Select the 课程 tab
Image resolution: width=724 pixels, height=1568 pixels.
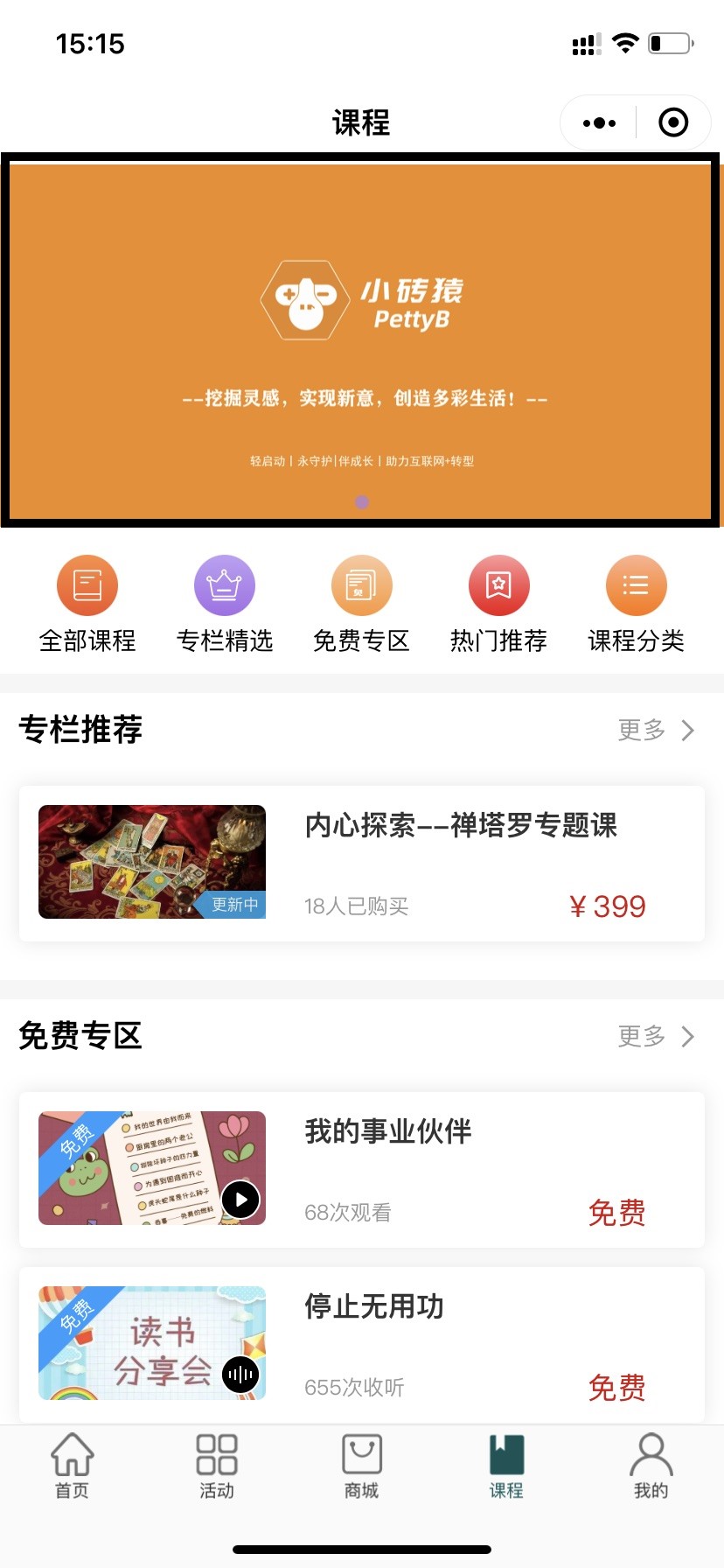[x=506, y=1466]
